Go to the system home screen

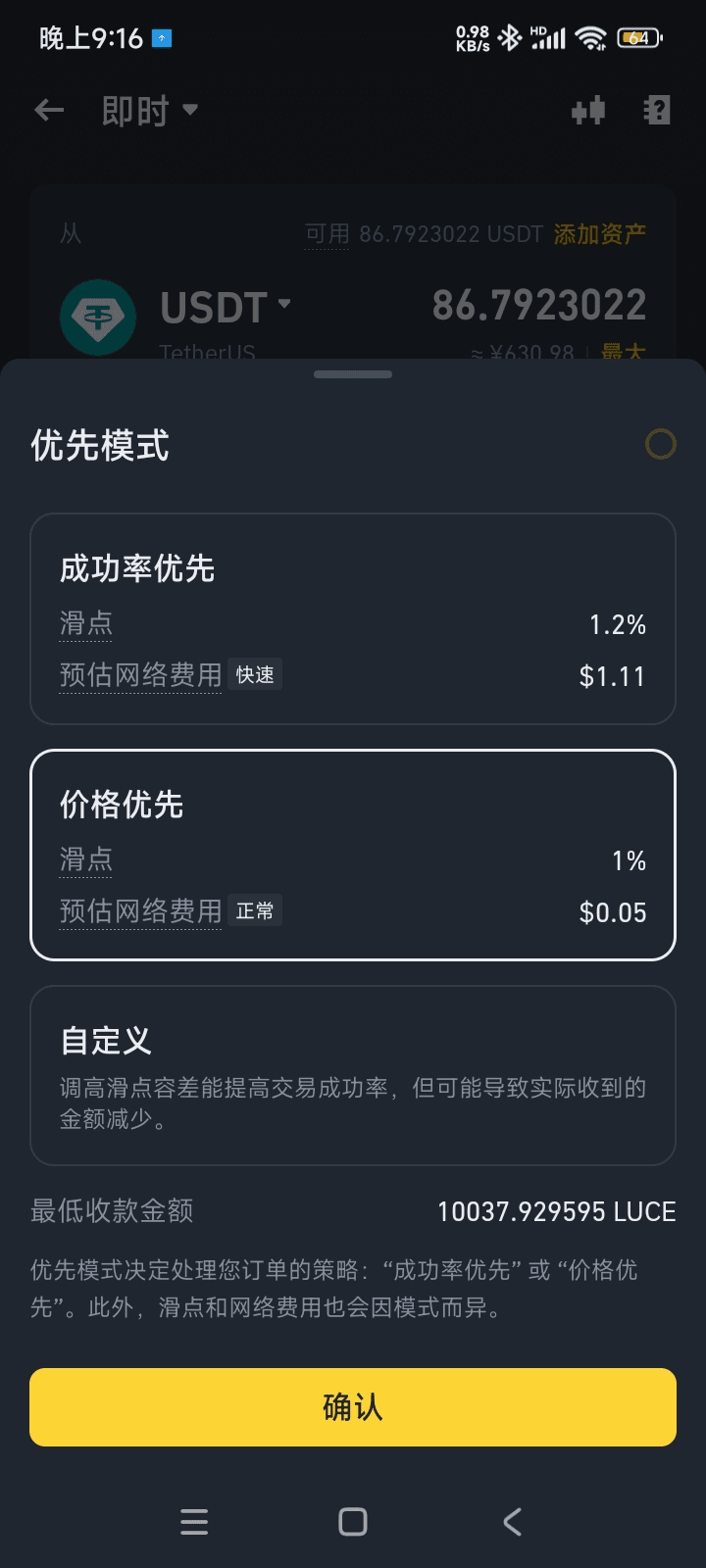click(x=353, y=1521)
